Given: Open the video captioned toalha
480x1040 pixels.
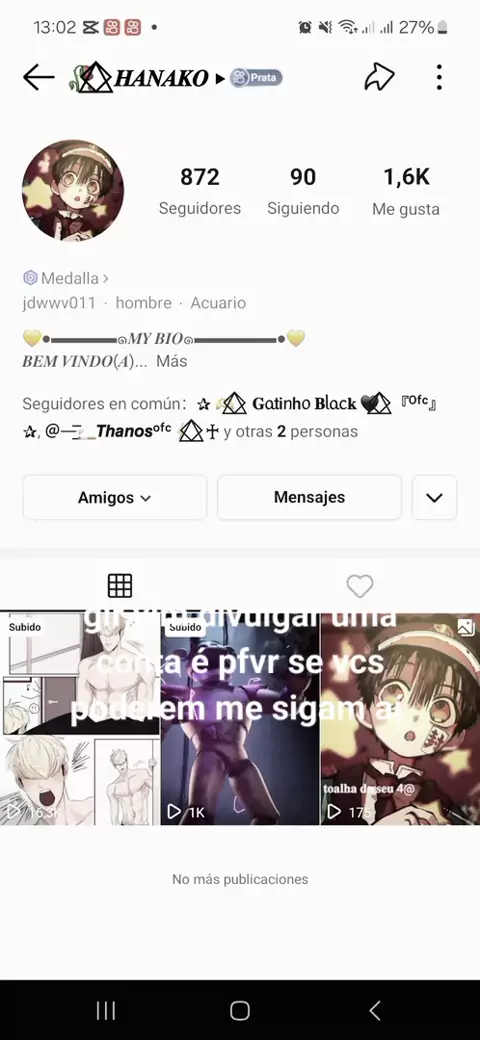Looking at the screenshot, I should tap(400, 719).
